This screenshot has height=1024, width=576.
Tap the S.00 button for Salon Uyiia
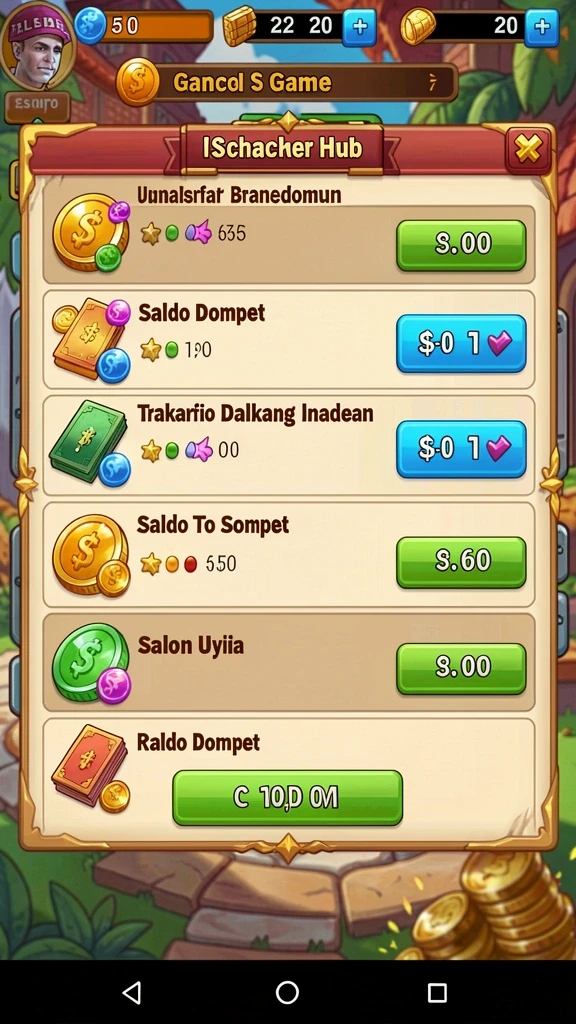click(461, 668)
